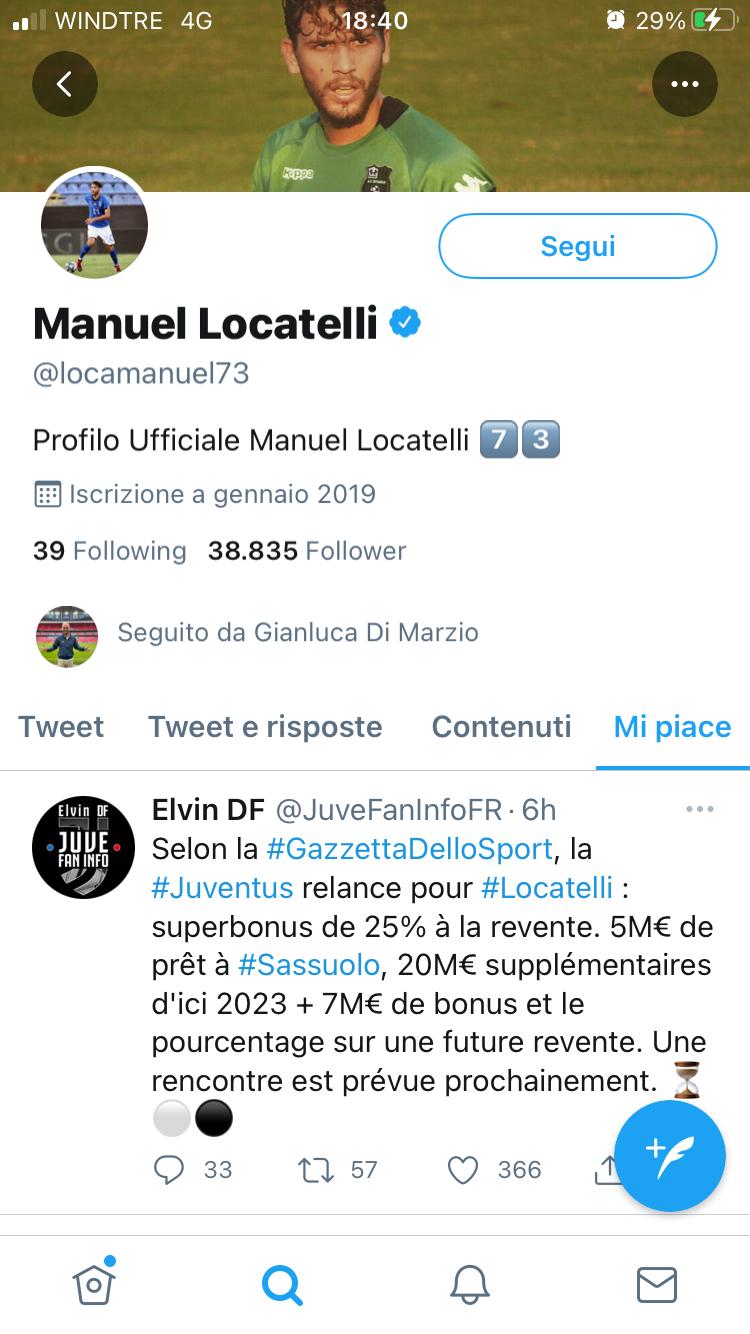Switch to Tweet e risposte tab
Screen dimensions: 750x1334
click(265, 727)
